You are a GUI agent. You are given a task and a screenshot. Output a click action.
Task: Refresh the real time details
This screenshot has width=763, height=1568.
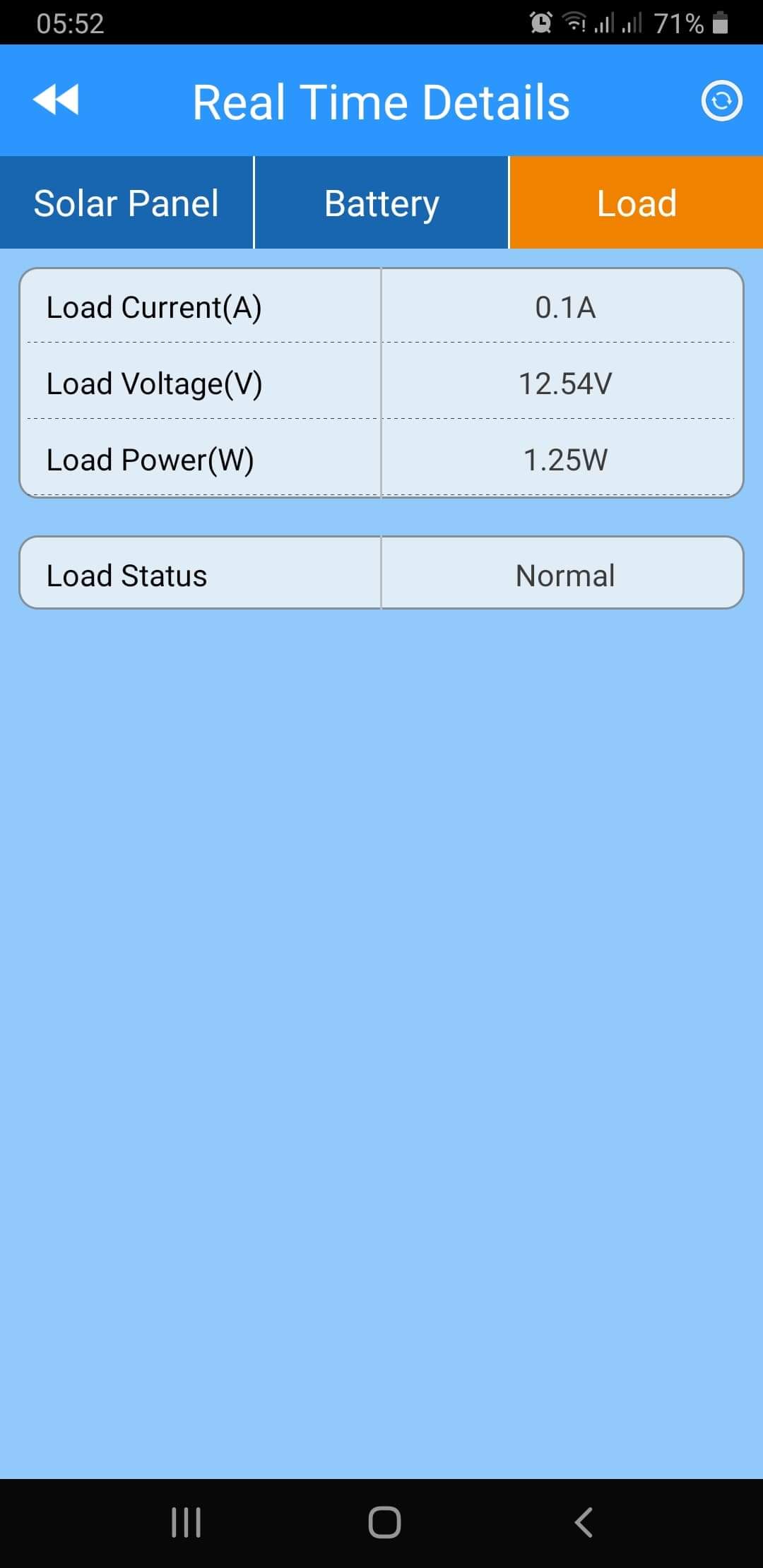point(721,101)
